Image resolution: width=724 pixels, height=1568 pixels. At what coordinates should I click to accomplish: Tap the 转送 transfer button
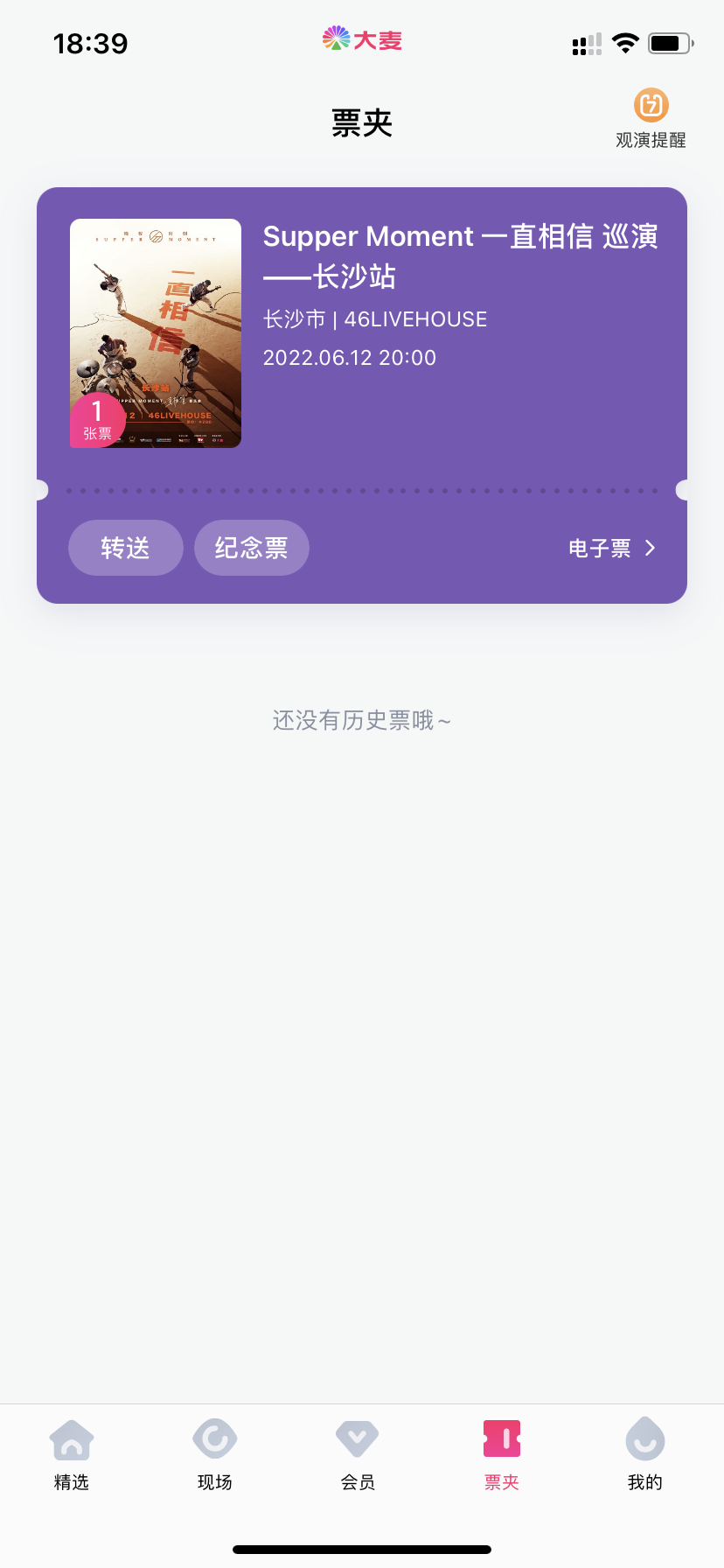coord(126,549)
